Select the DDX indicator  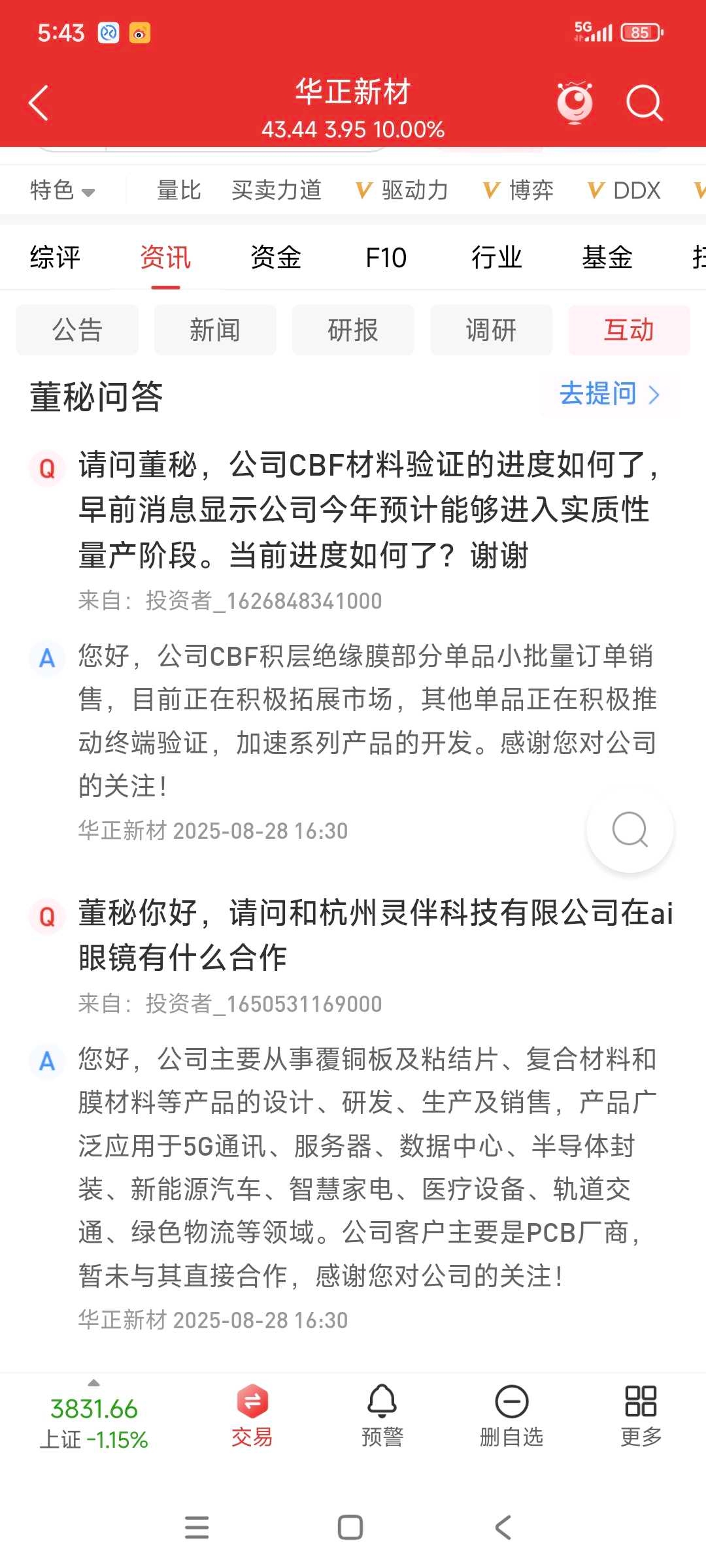625,190
